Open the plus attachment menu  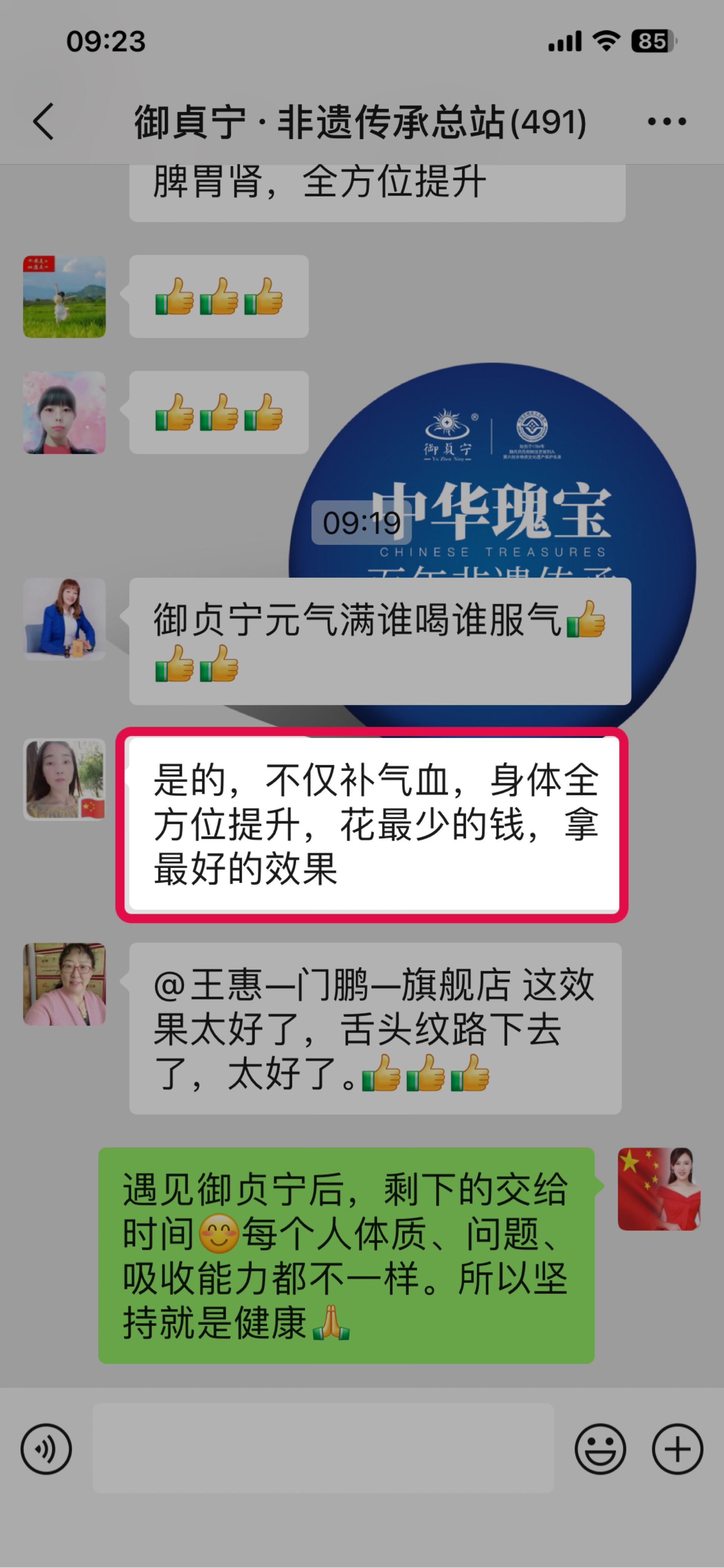point(677,1449)
